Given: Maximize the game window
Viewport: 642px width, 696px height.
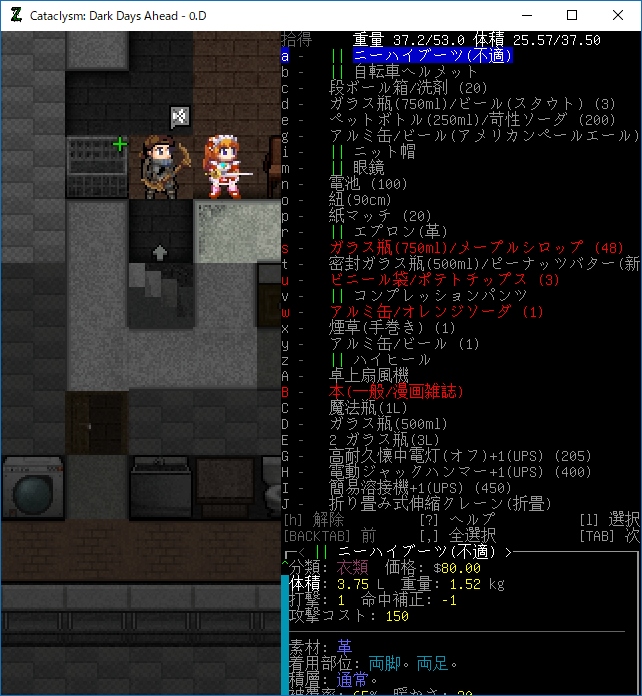Looking at the screenshot, I should click(572, 16).
